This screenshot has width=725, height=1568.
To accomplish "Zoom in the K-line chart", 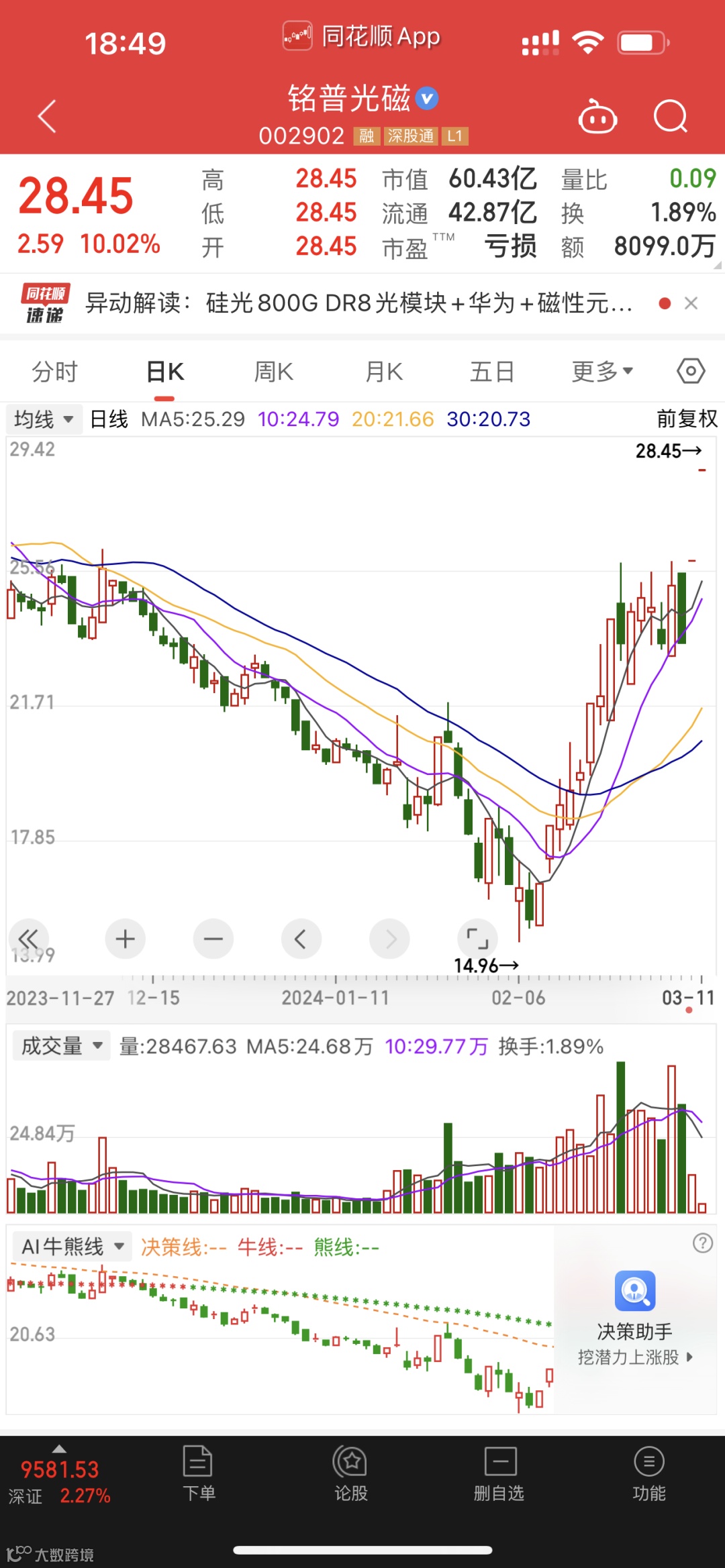I will (x=126, y=939).
